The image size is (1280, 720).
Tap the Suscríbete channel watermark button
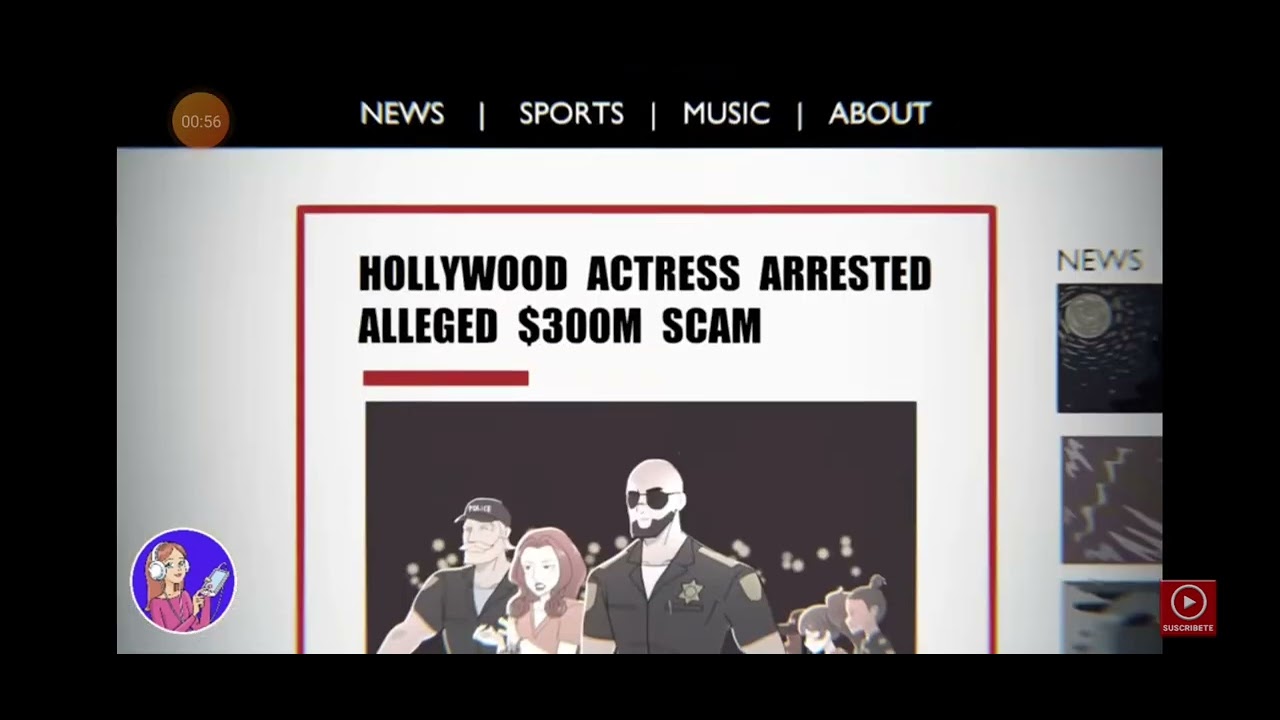[1188, 607]
